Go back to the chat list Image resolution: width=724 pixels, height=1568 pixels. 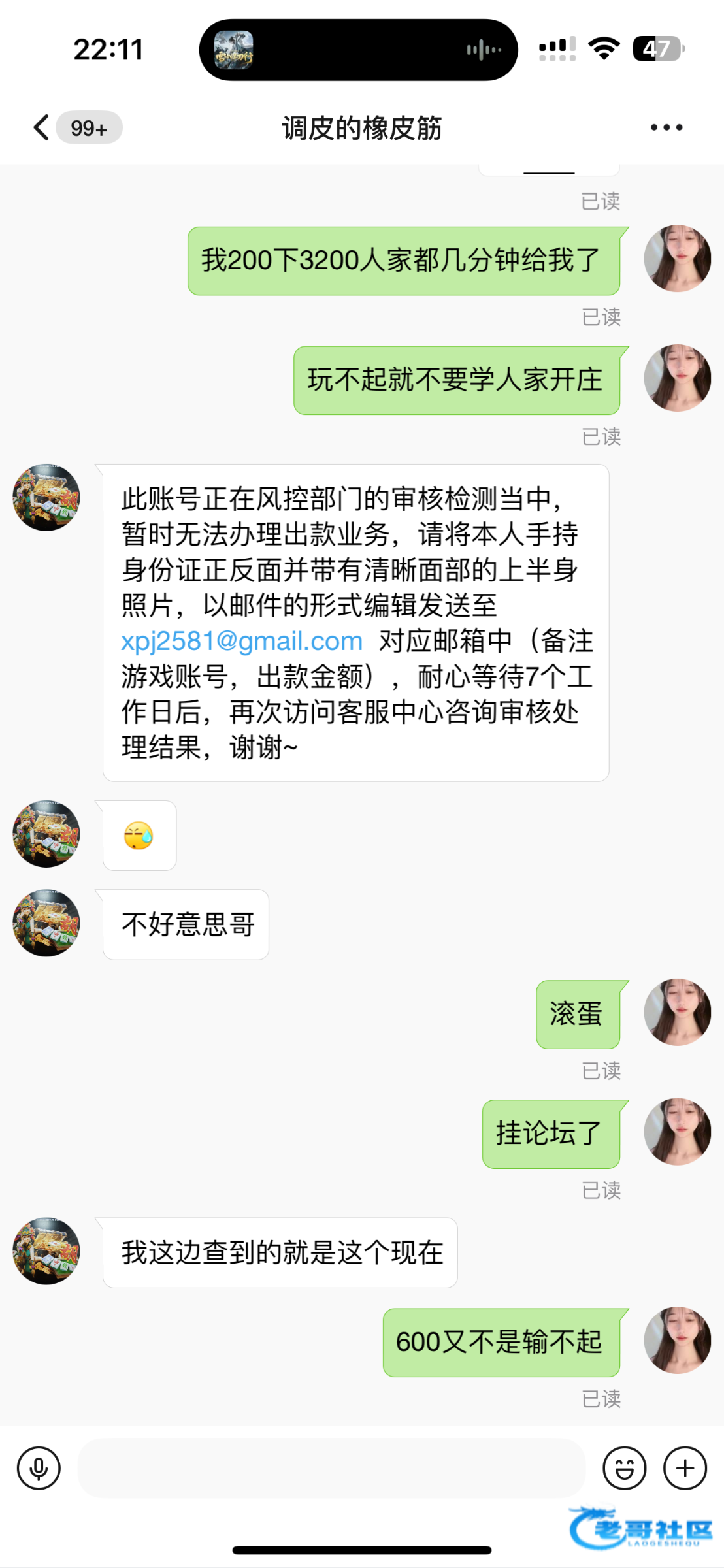(x=42, y=127)
